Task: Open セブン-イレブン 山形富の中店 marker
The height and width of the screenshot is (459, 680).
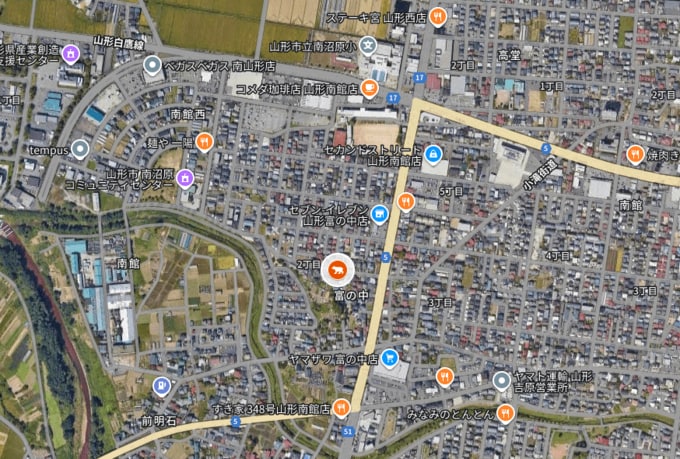Action: click(x=379, y=213)
